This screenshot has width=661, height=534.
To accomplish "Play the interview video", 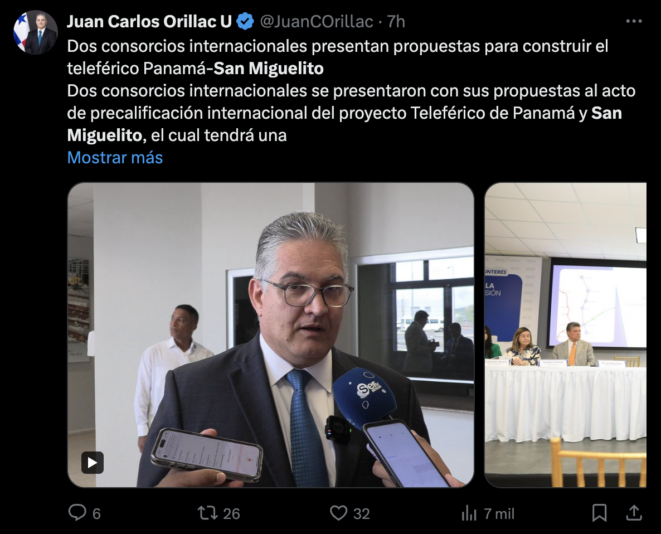I will point(92,462).
